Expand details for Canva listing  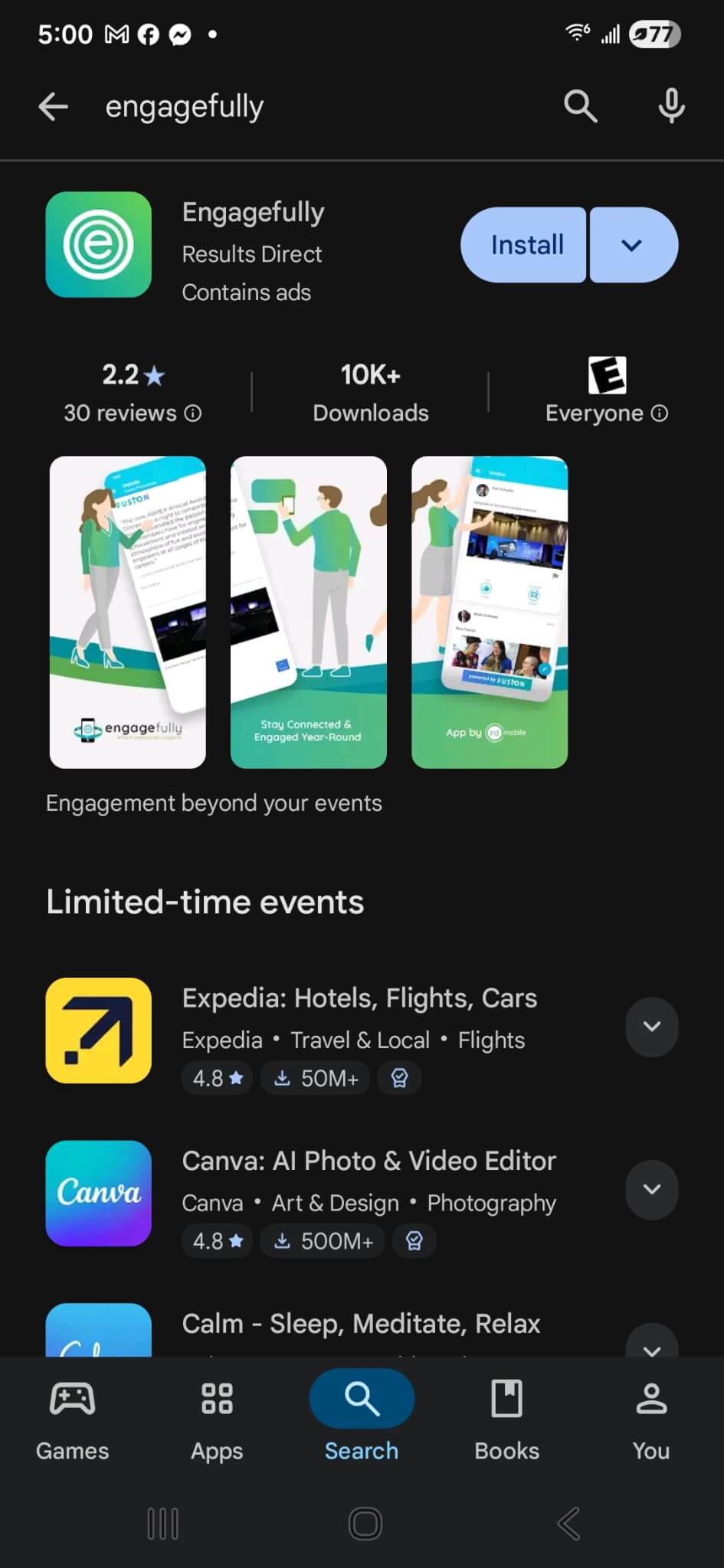pos(651,1189)
